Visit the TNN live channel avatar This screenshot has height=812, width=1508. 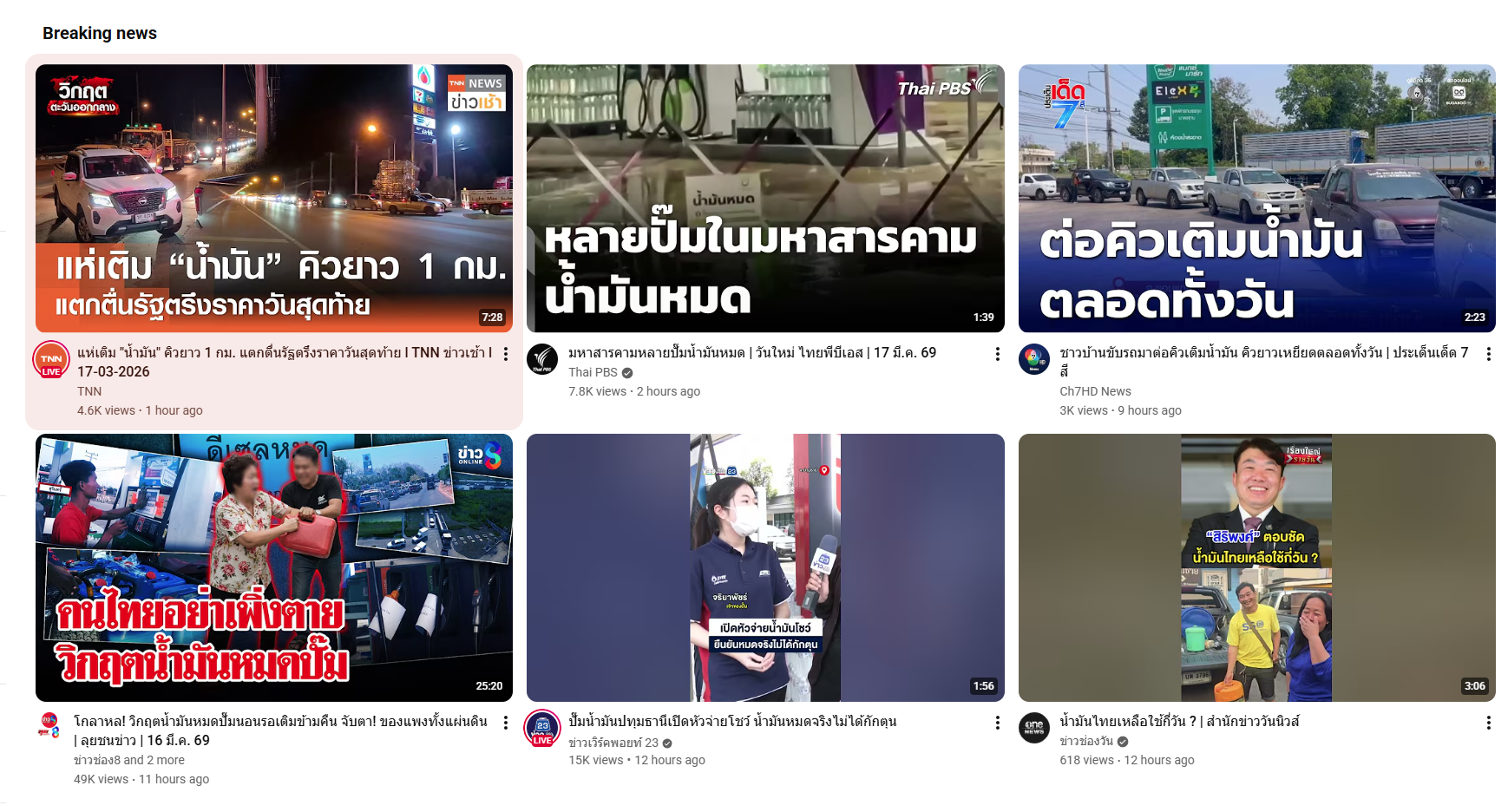point(51,359)
